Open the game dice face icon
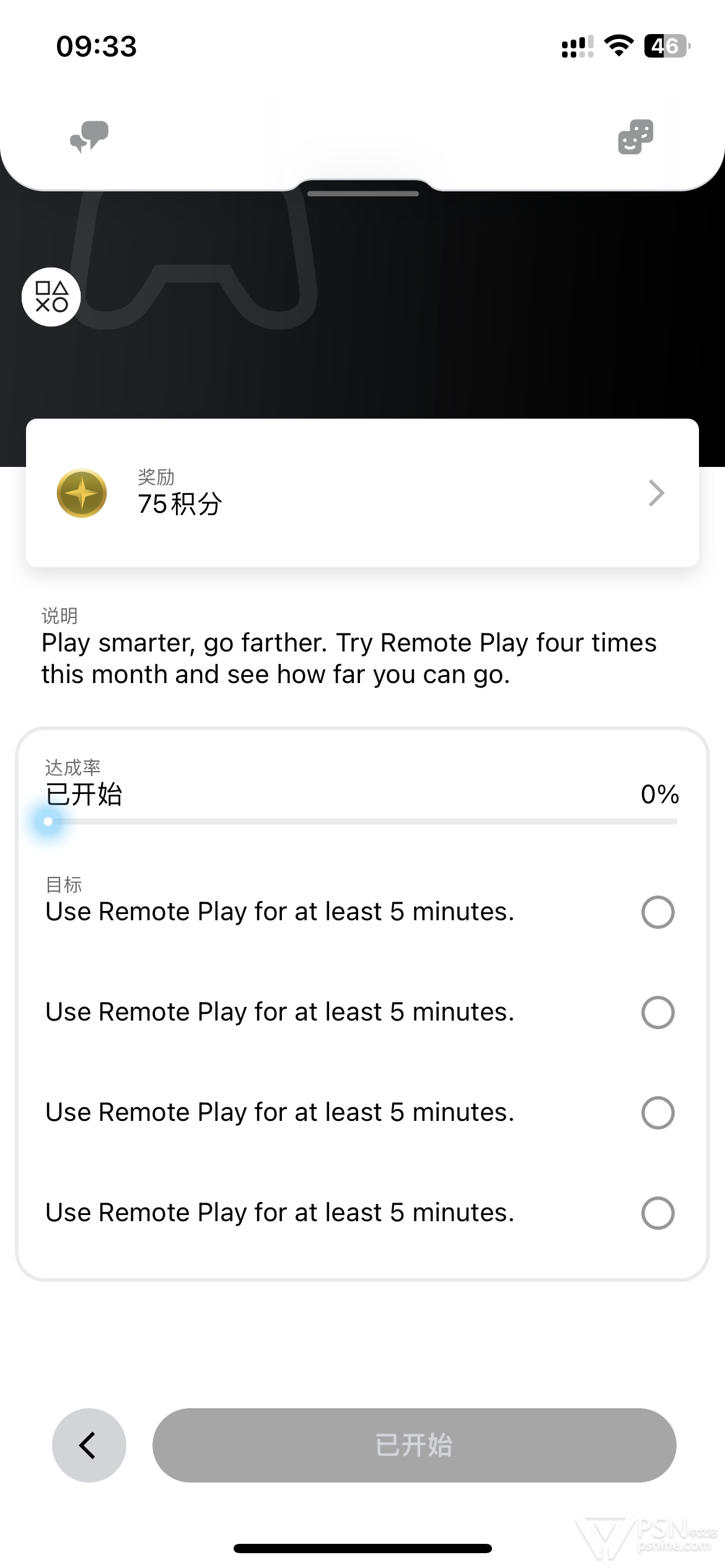This screenshot has width=725, height=1568. (x=636, y=137)
